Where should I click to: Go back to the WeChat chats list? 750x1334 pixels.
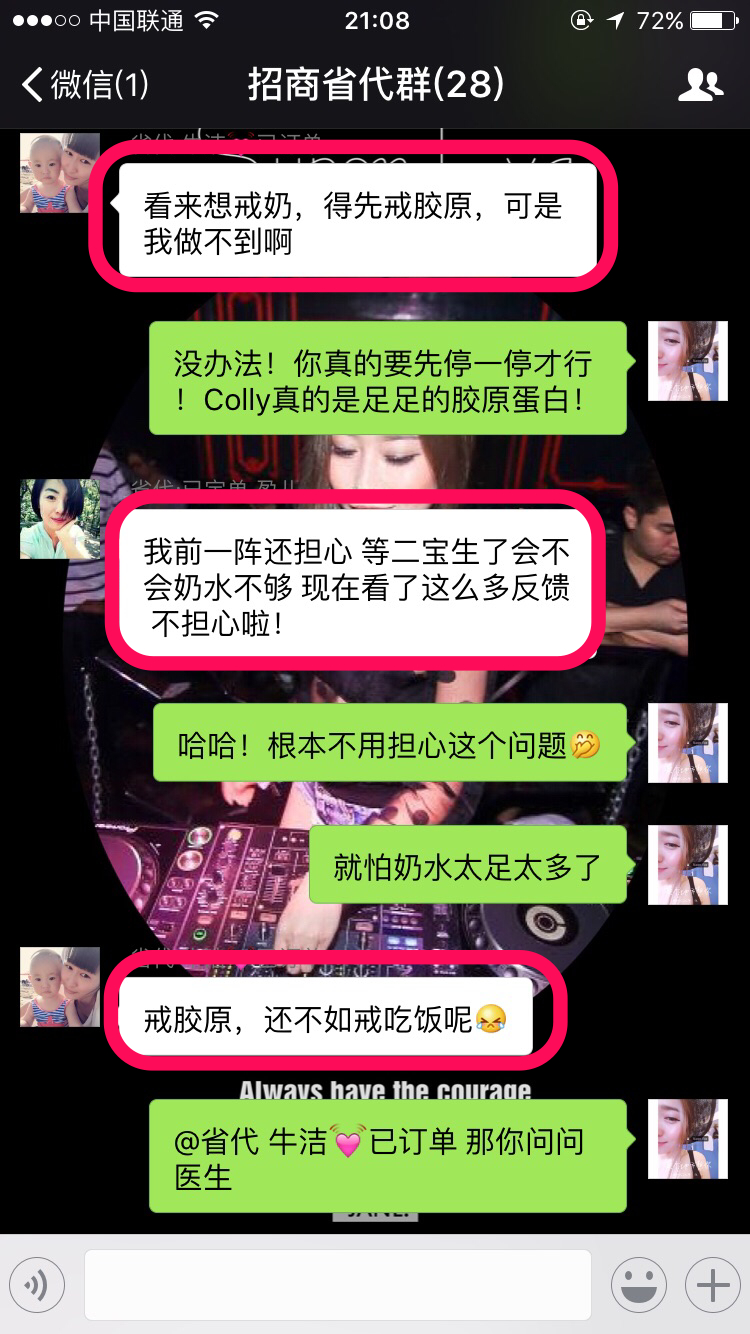[85, 85]
